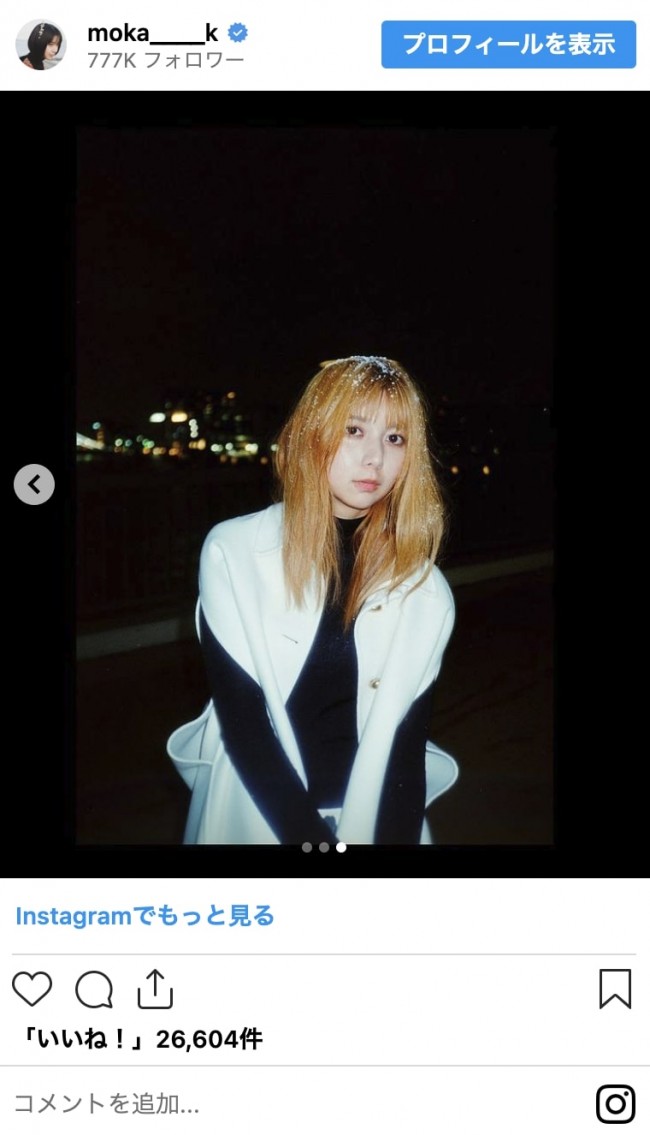Bookmark this post

point(615,989)
